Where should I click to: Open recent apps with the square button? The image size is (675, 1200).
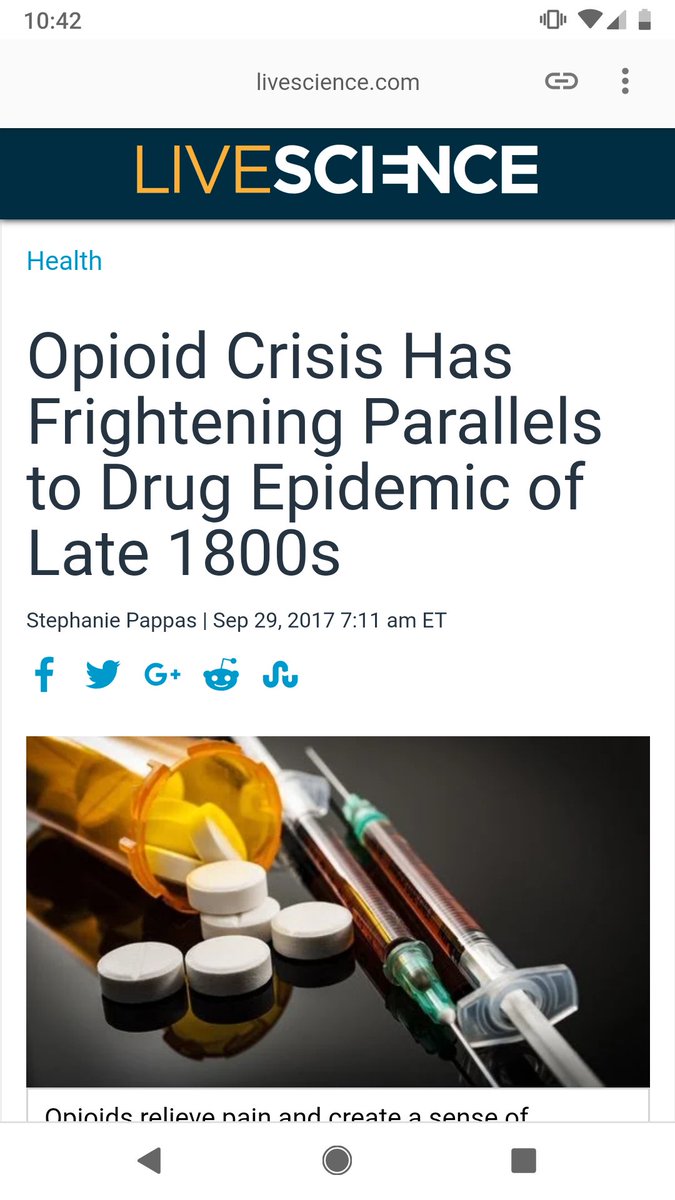coord(523,1160)
